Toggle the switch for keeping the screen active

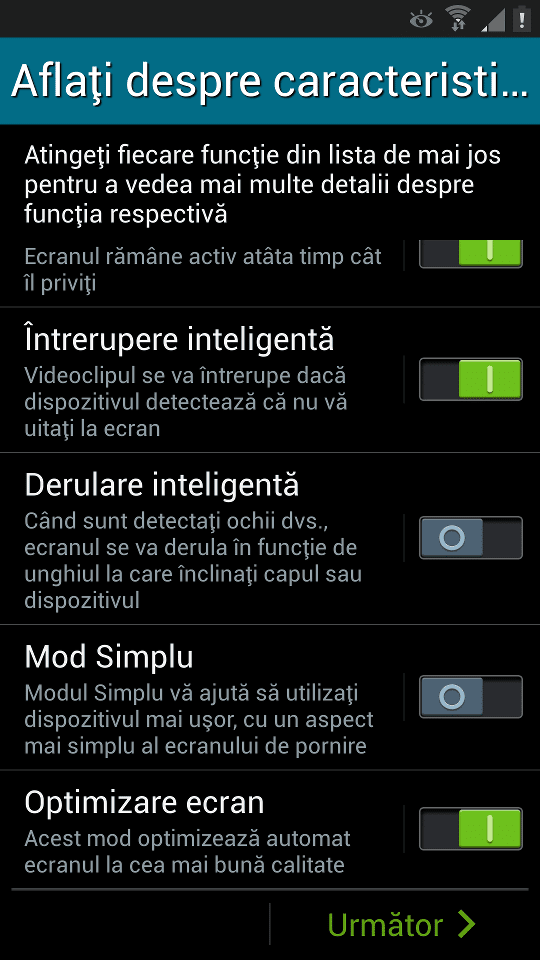click(x=470, y=254)
